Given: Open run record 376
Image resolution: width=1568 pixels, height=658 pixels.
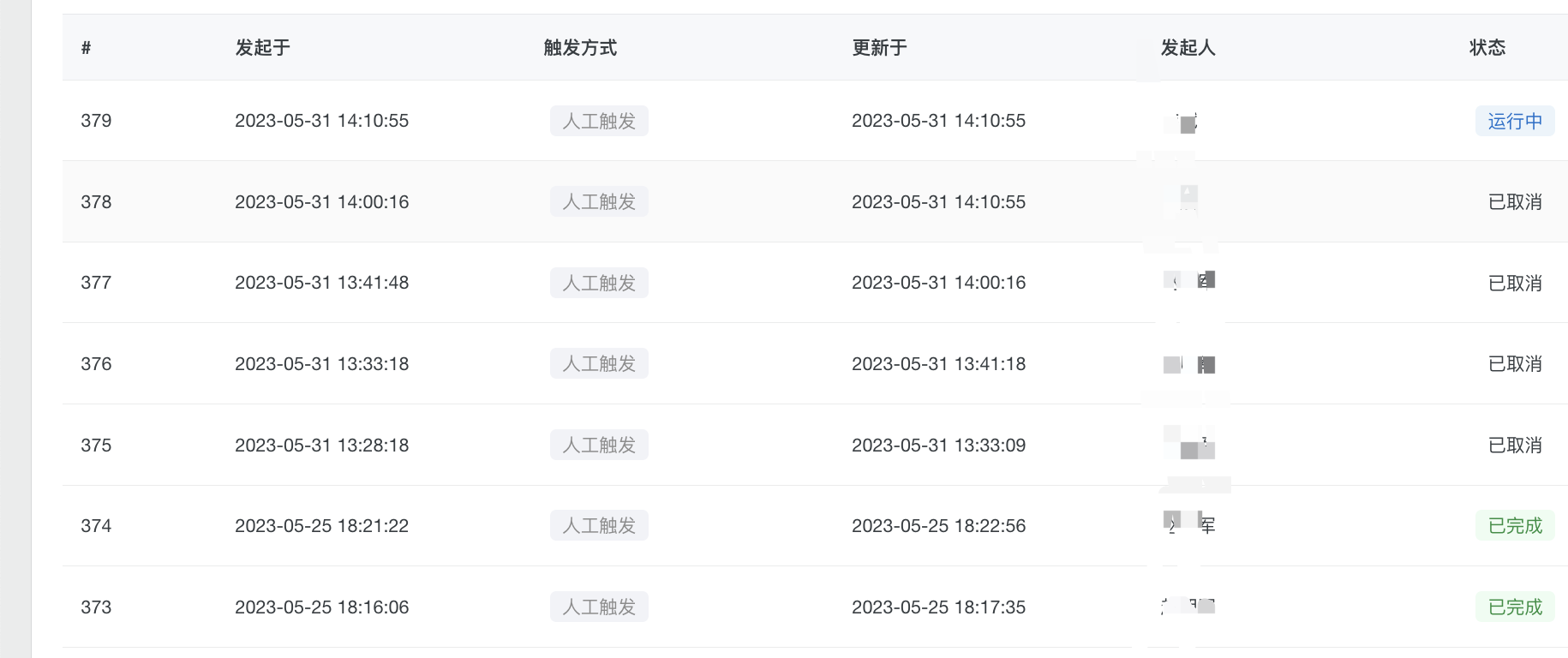Looking at the screenshot, I should [x=96, y=364].
